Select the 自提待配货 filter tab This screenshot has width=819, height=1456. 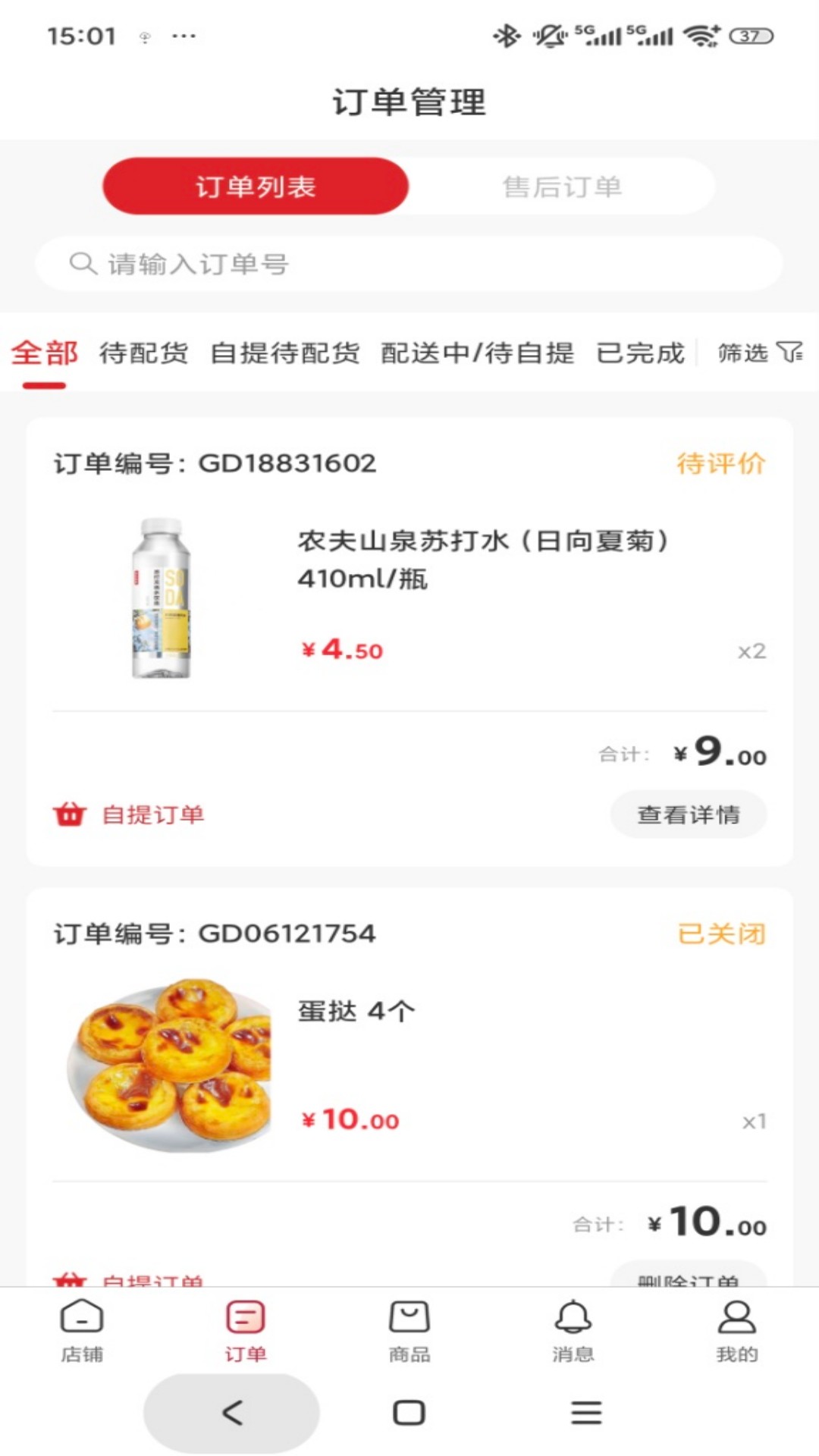286,353
